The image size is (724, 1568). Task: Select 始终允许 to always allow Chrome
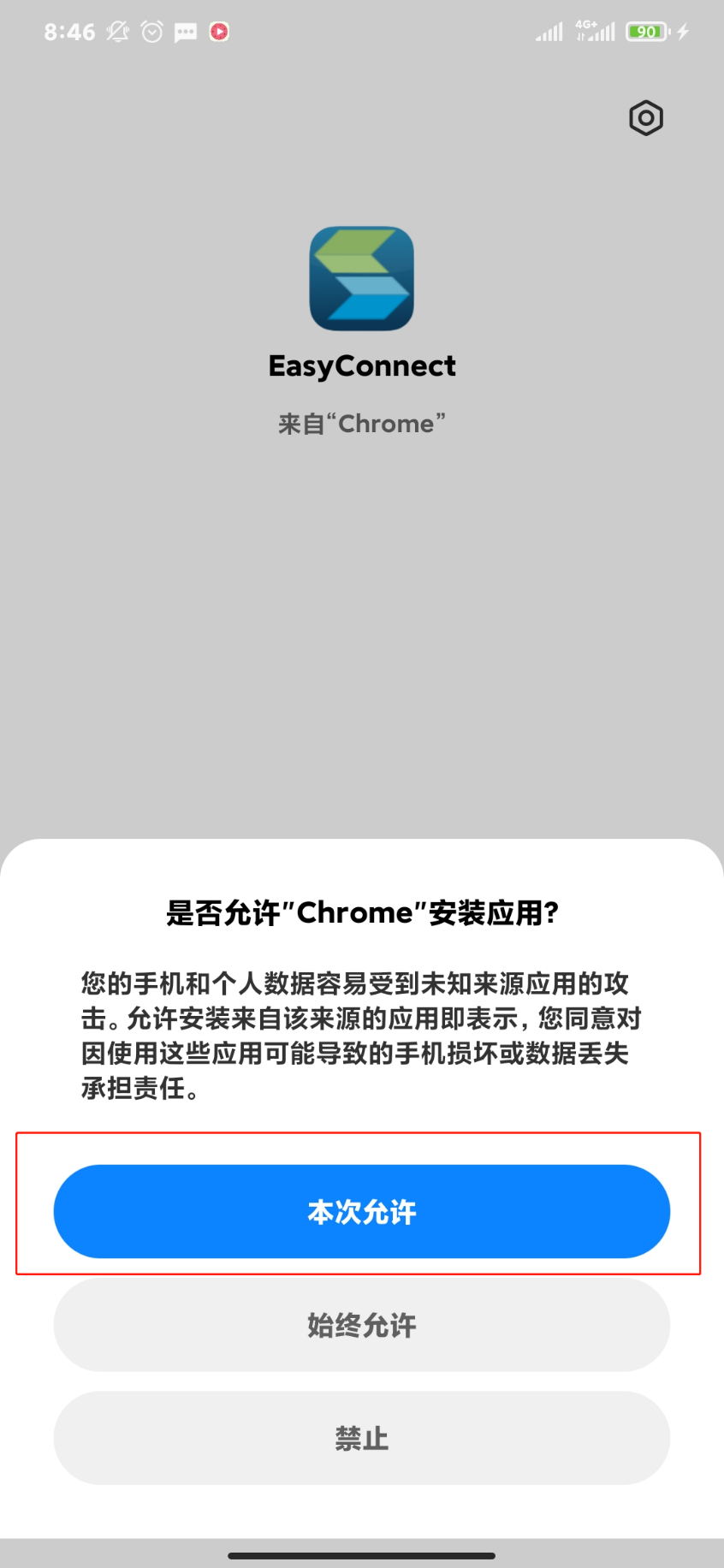361,1325
